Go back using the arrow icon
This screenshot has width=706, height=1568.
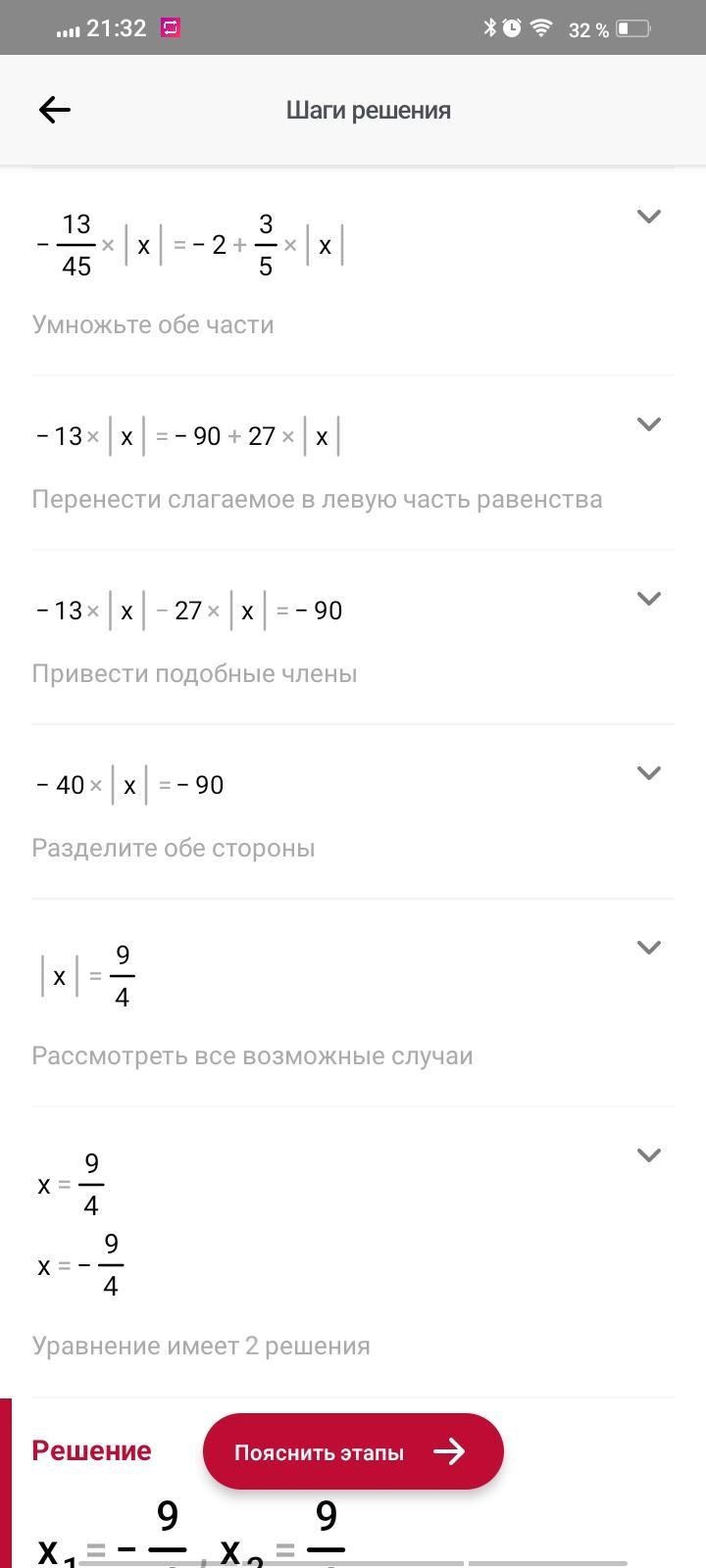pyautogui.click(x=55, y=110)
